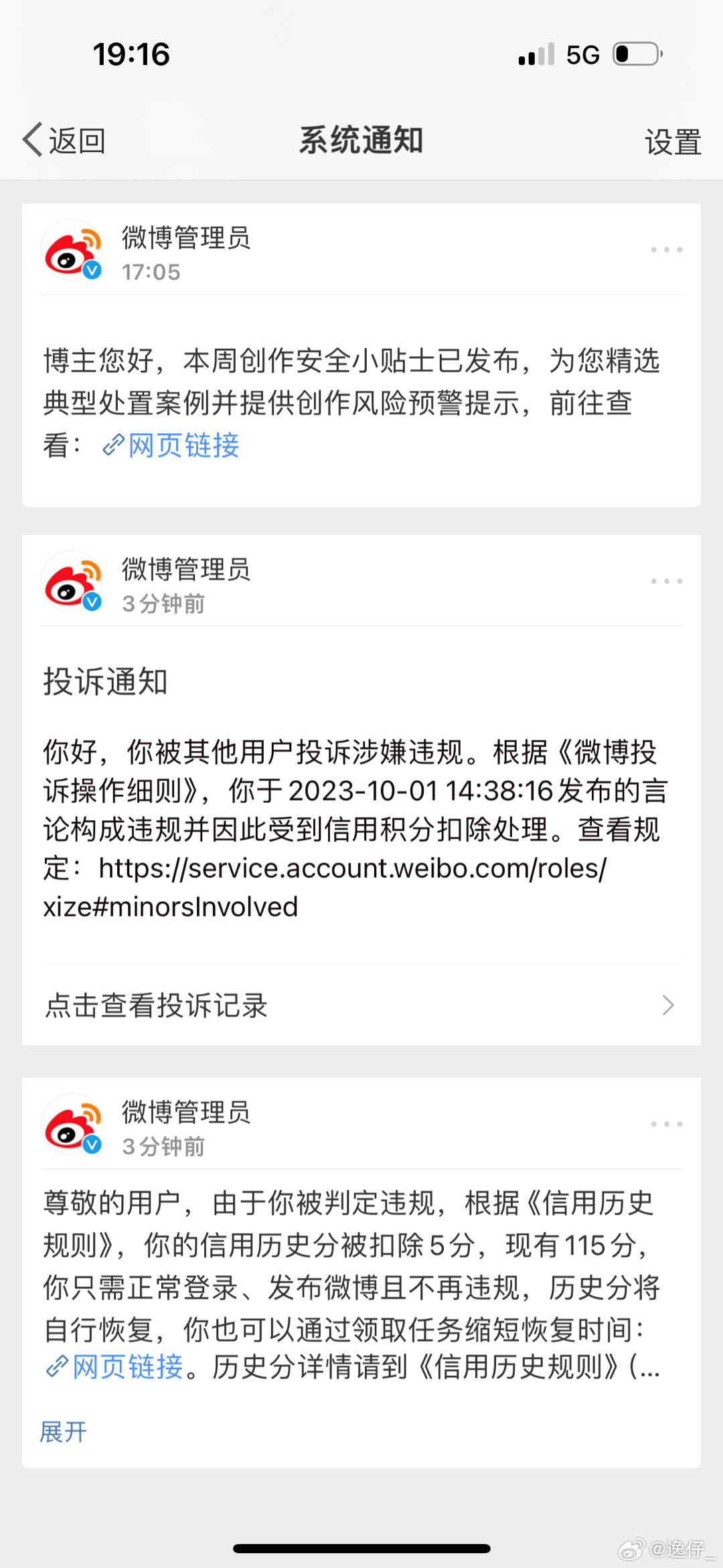Open the more options on the 信用历史分 notification
This screenshot has width=723, height=1568.
(x=666, y=1124)
